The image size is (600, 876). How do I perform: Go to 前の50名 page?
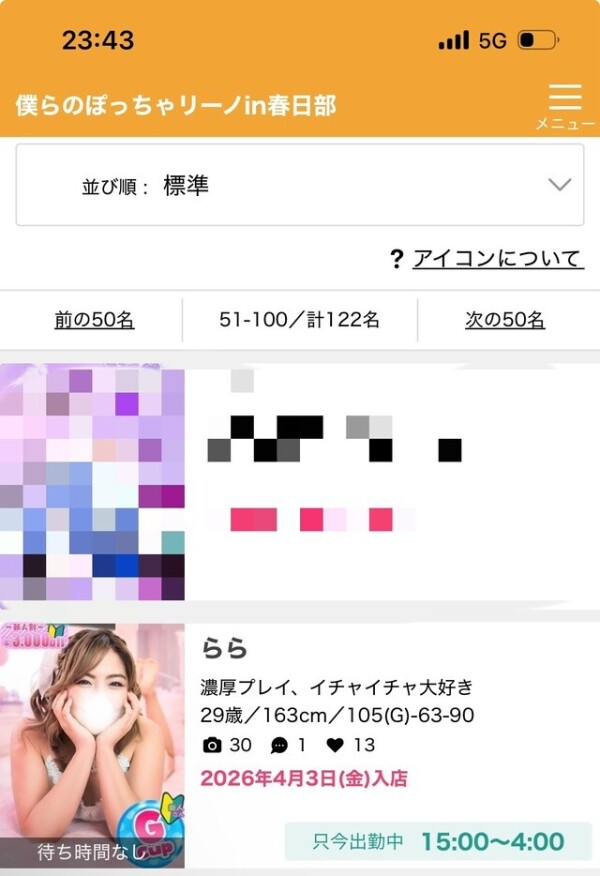[94, 320]
